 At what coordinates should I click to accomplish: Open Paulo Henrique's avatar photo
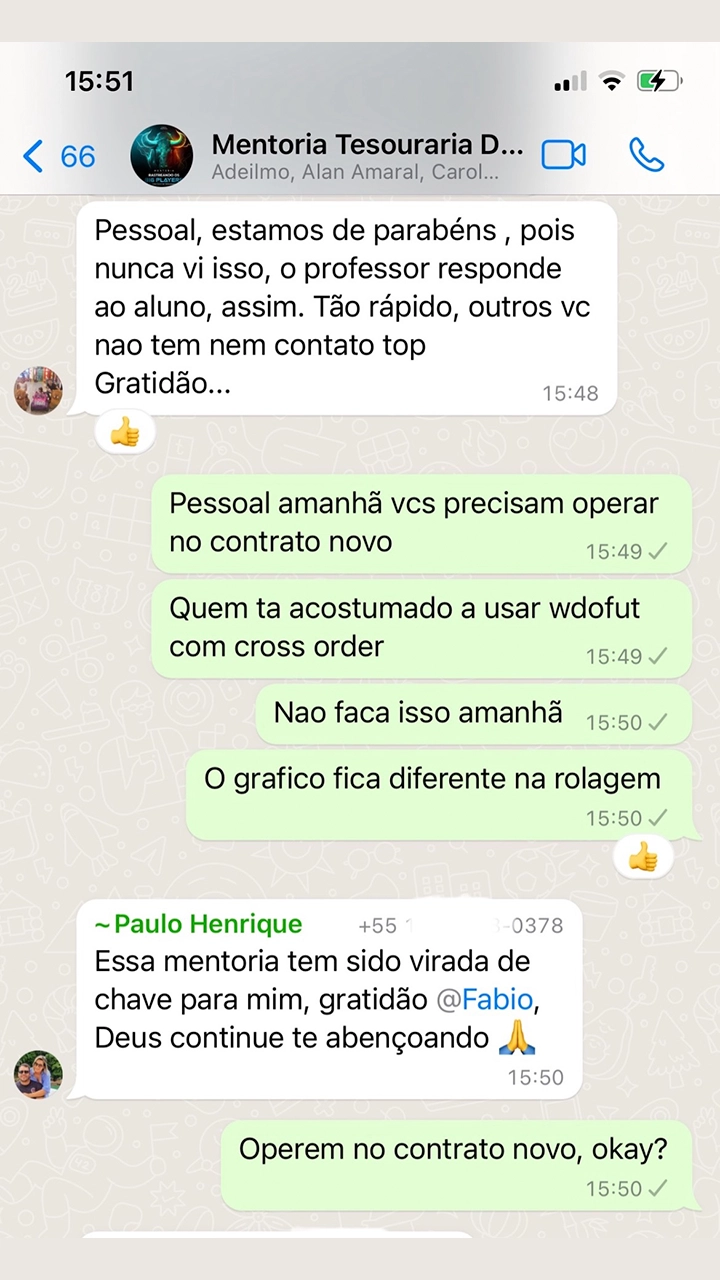pyautogui.click(x=38, y=1075)
